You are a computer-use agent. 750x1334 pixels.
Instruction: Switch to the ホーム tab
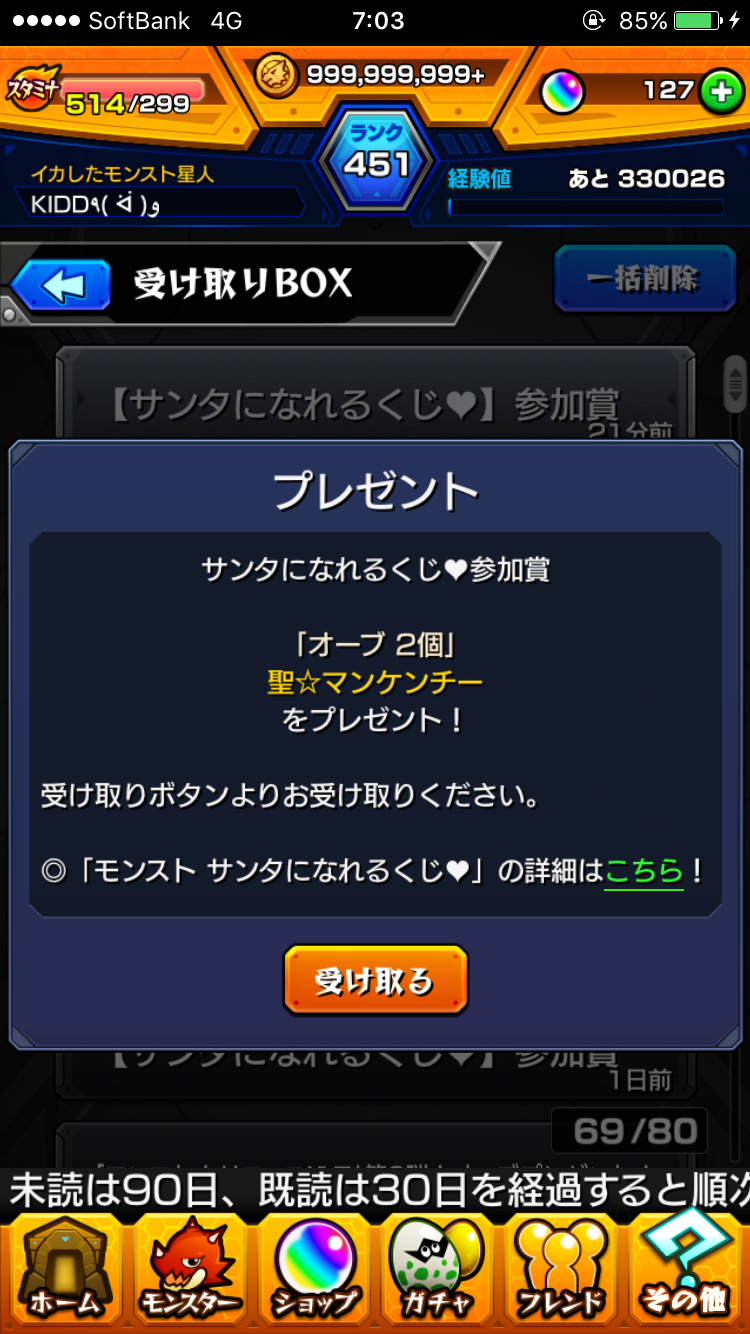[x=65, y=1266]
